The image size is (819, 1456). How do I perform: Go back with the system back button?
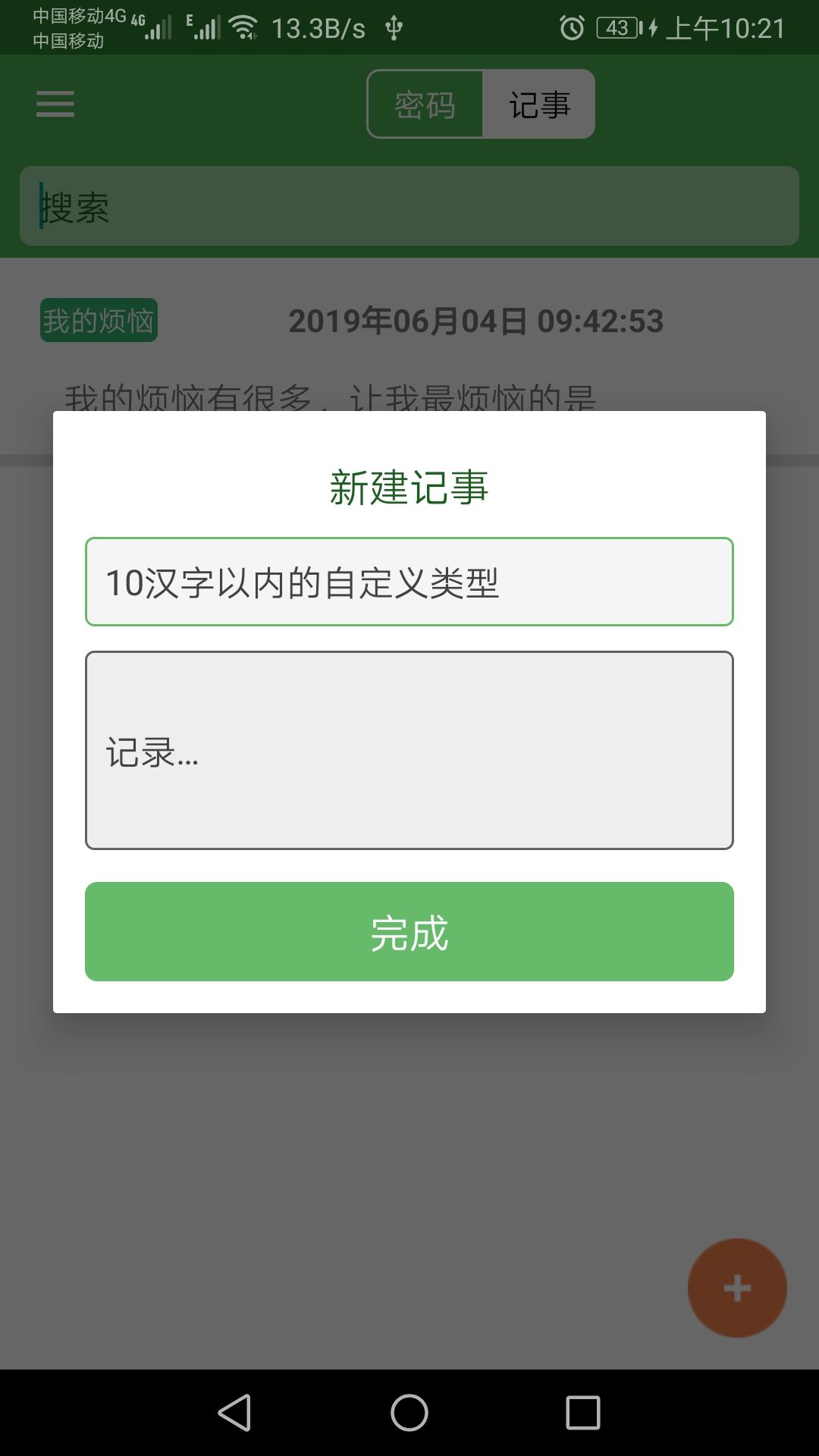click(x=234, y=1413)
